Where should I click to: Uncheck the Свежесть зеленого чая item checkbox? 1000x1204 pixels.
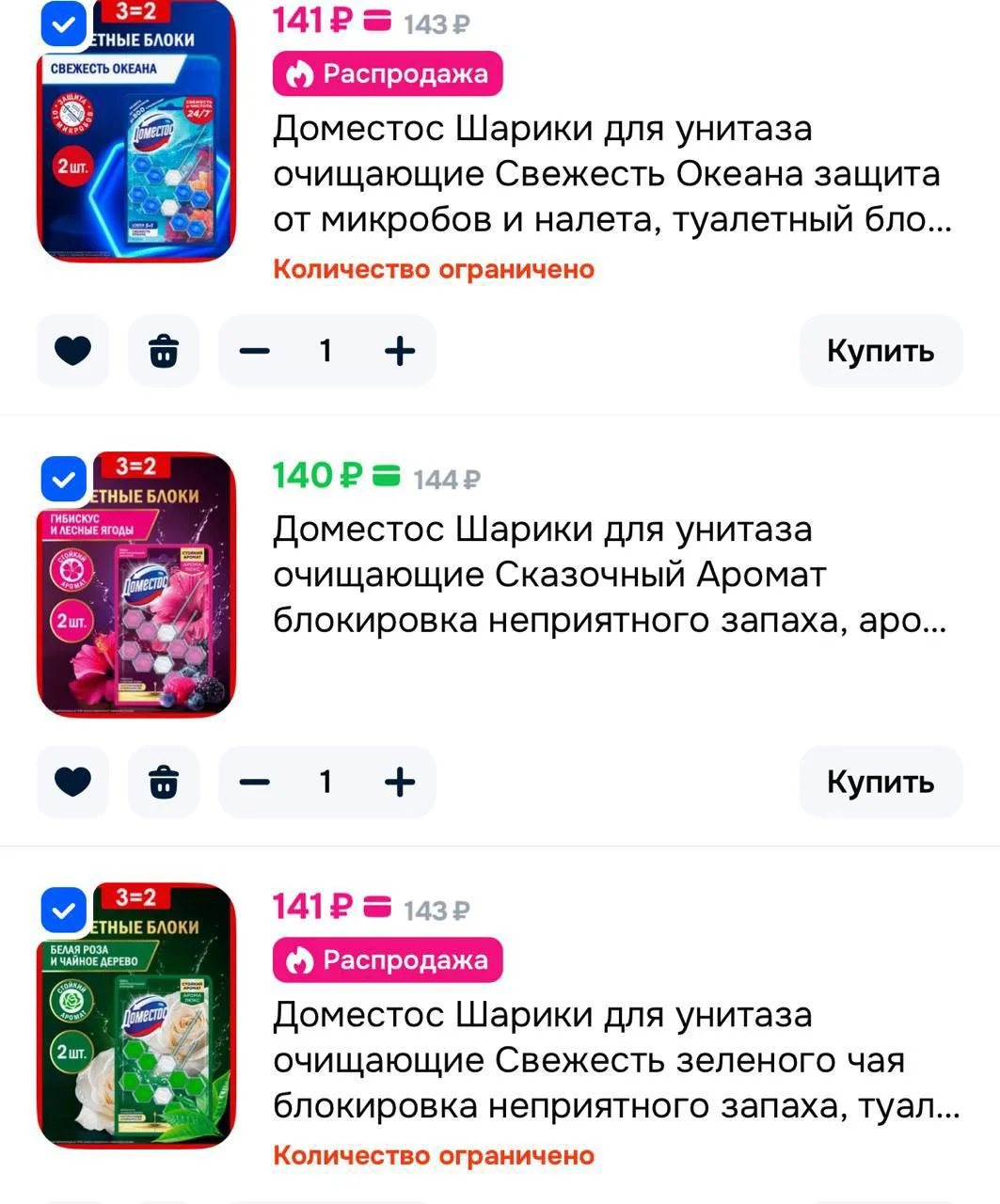coord(63,910)
